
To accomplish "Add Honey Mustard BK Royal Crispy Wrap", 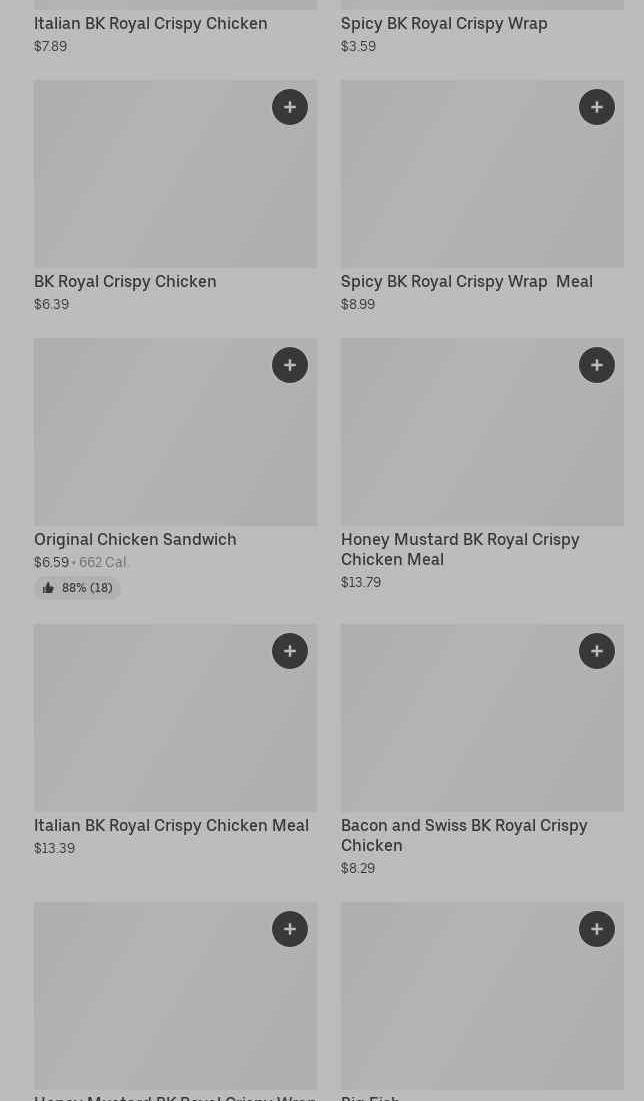I will pyautogui.click(x=290, y=929).
